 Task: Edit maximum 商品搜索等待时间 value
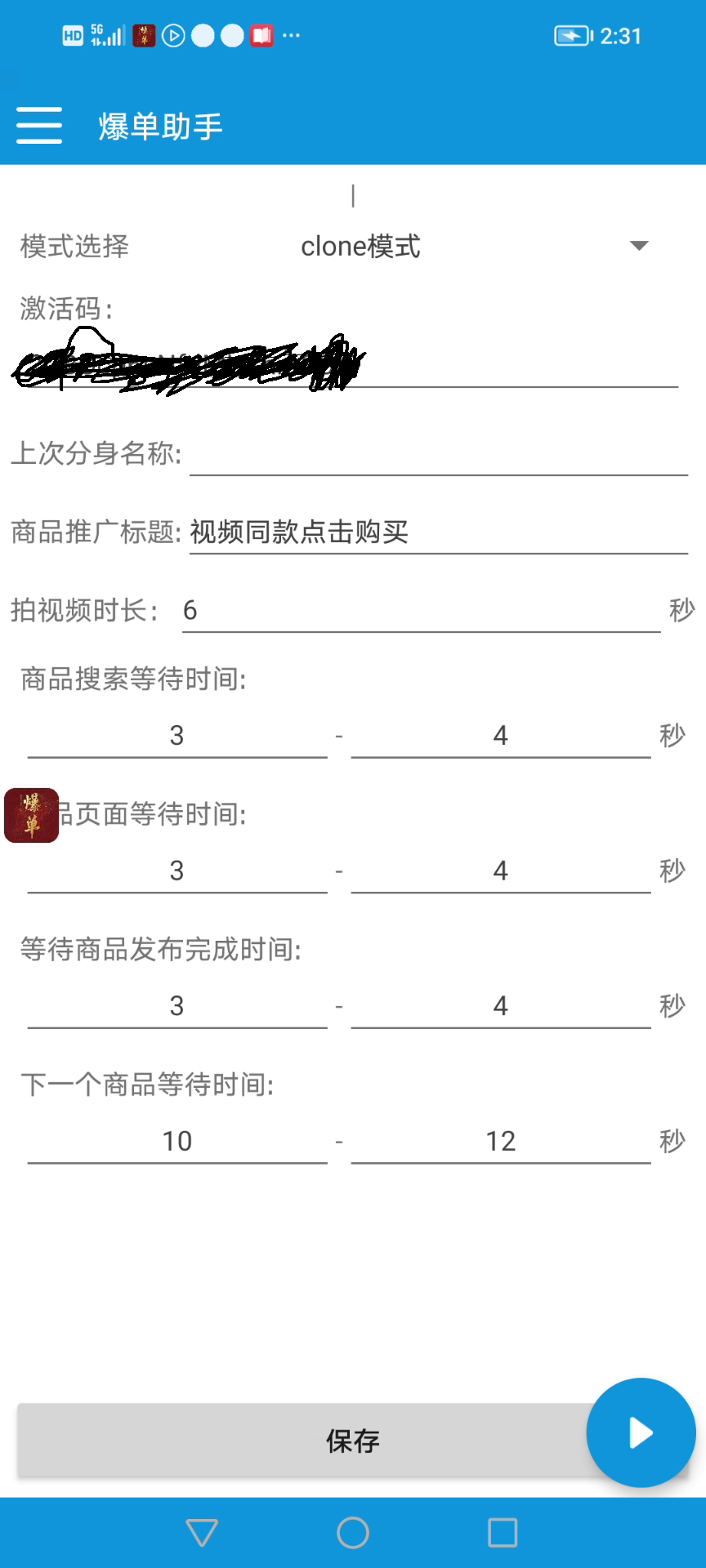[500, 735]
